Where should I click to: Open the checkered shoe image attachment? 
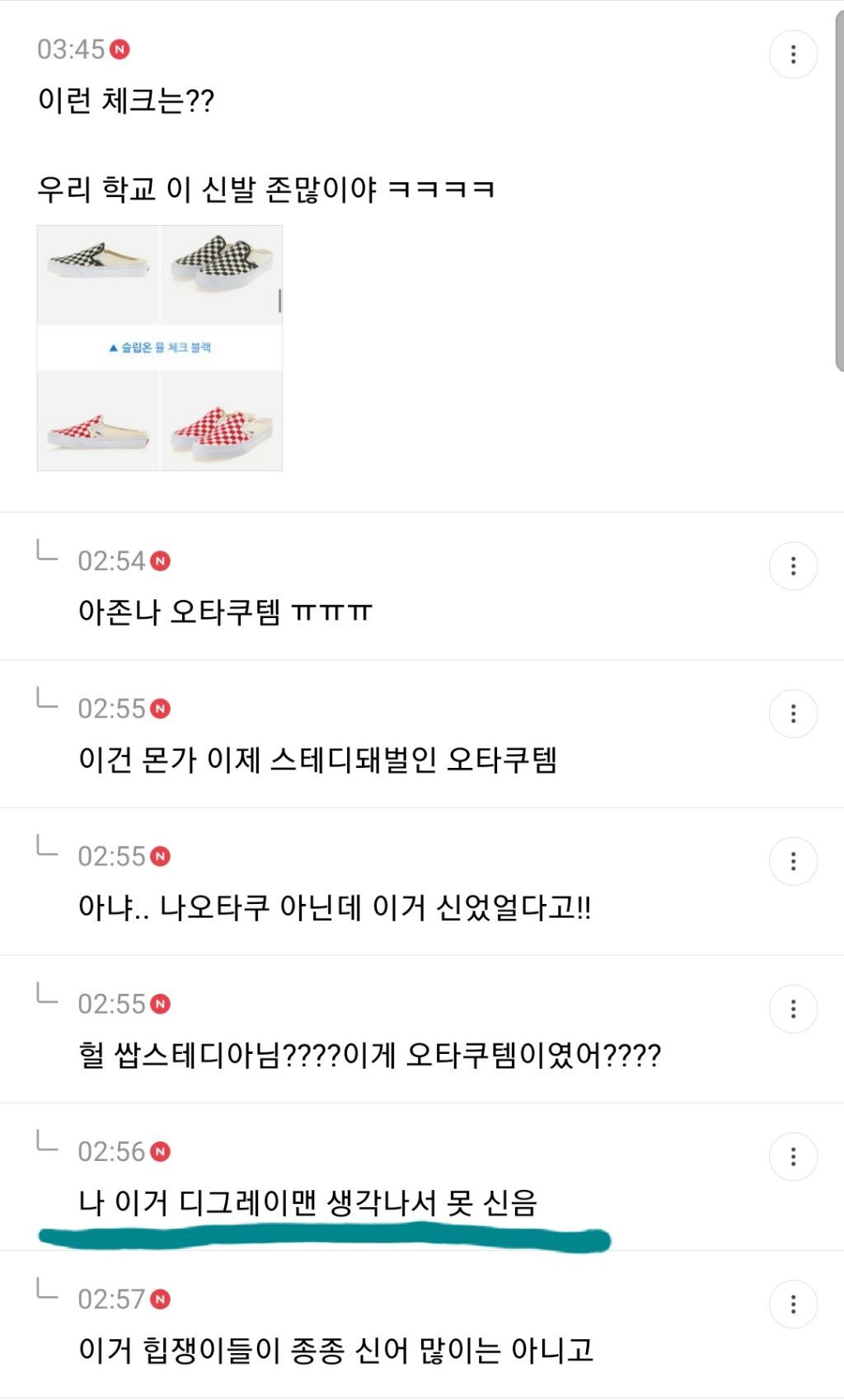160,348
